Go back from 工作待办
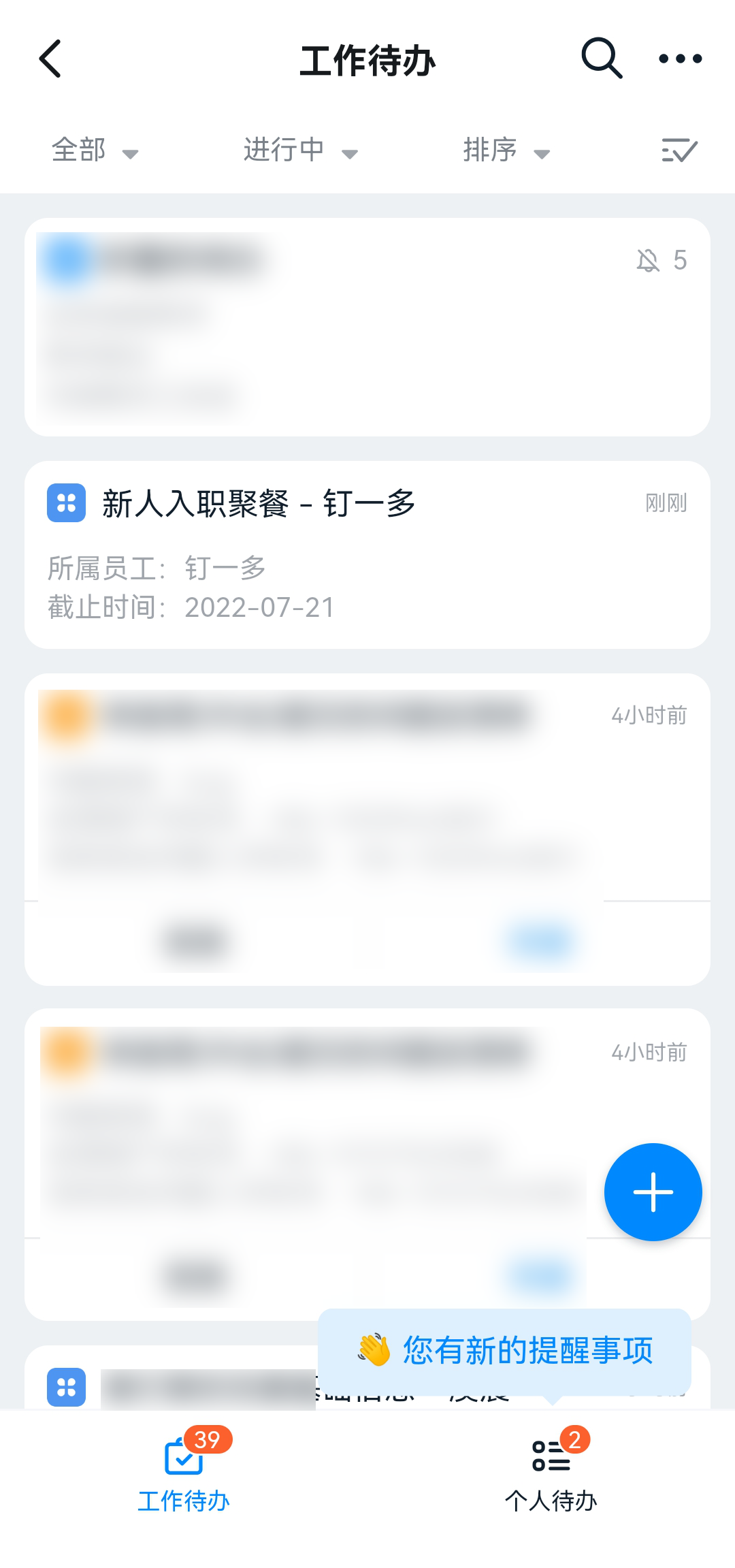Image resolution: width=735 pixels, height=1568 pixels. pyautogui.click(x=51, y=59)
